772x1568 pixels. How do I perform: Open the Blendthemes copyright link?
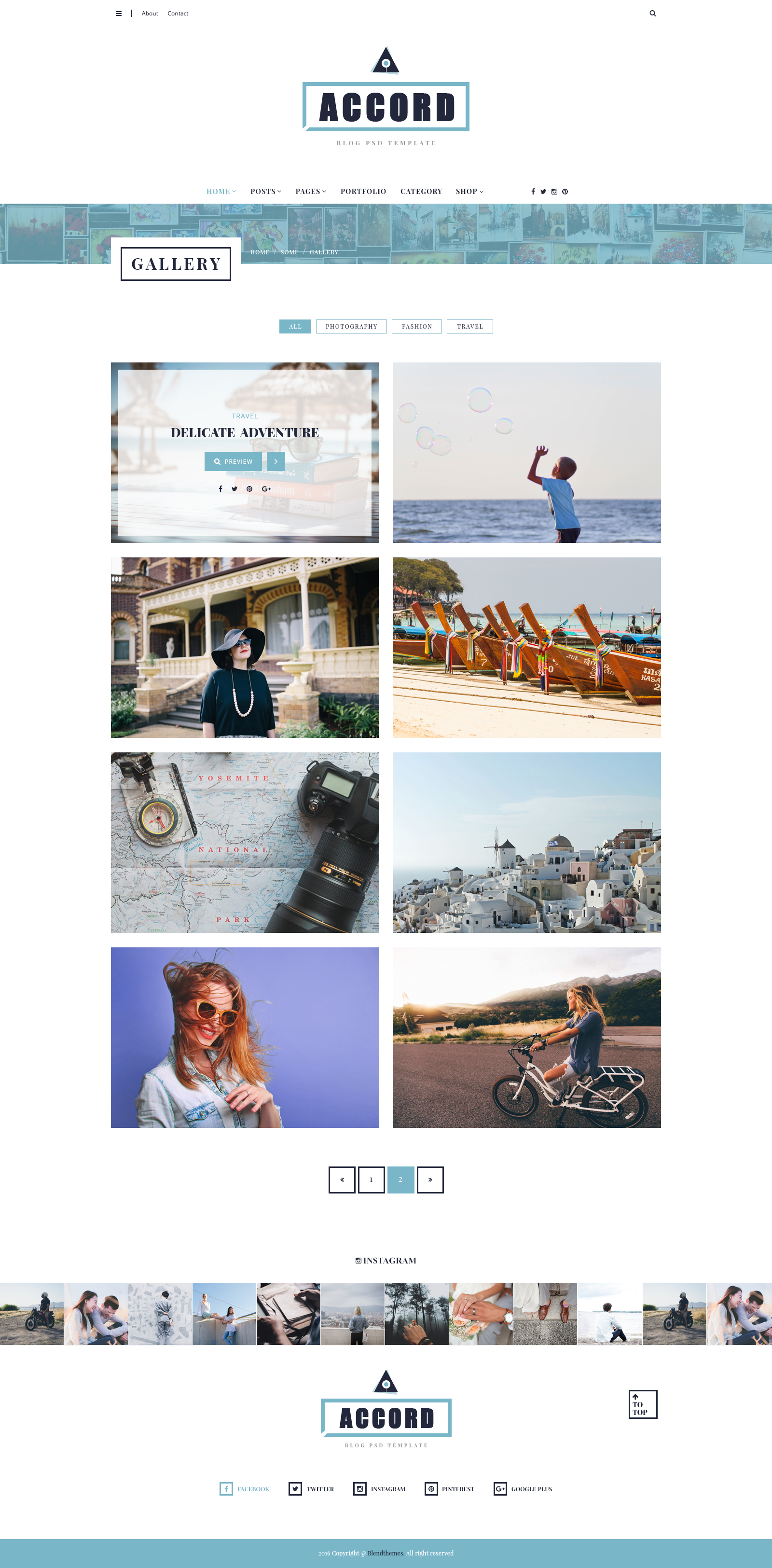385,1553
